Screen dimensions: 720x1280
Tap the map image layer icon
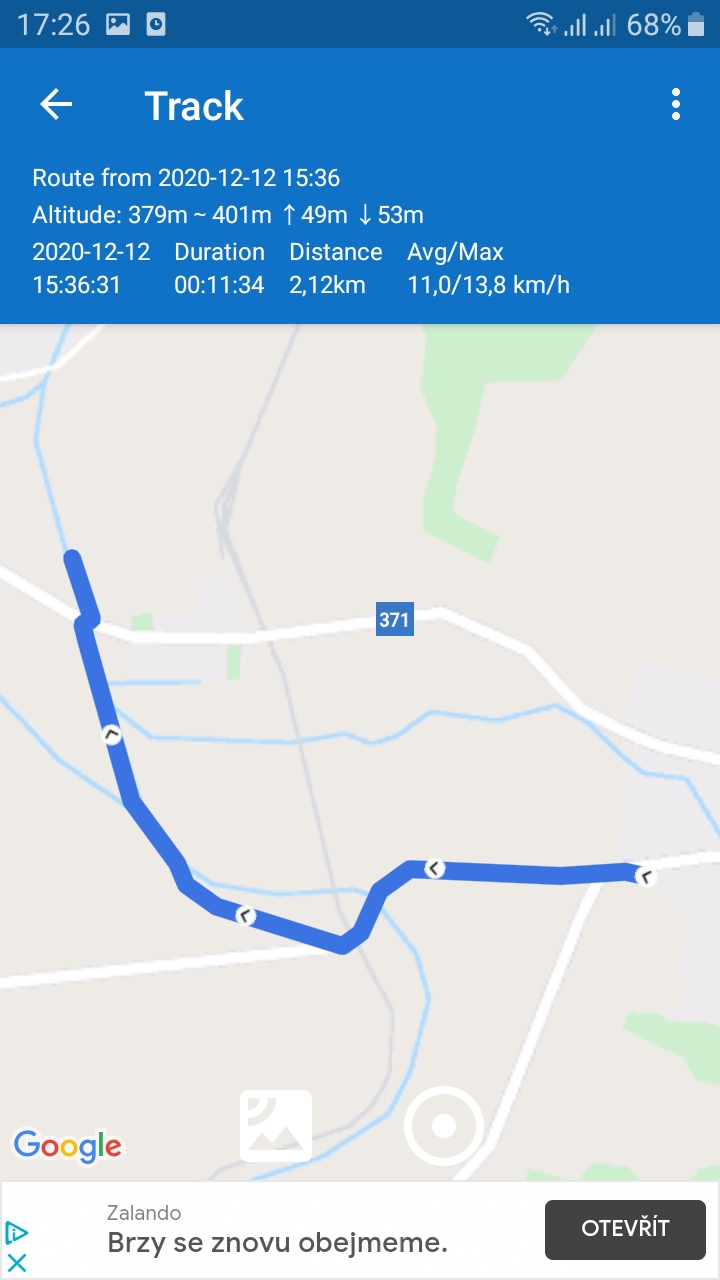tap(276, 1126)
